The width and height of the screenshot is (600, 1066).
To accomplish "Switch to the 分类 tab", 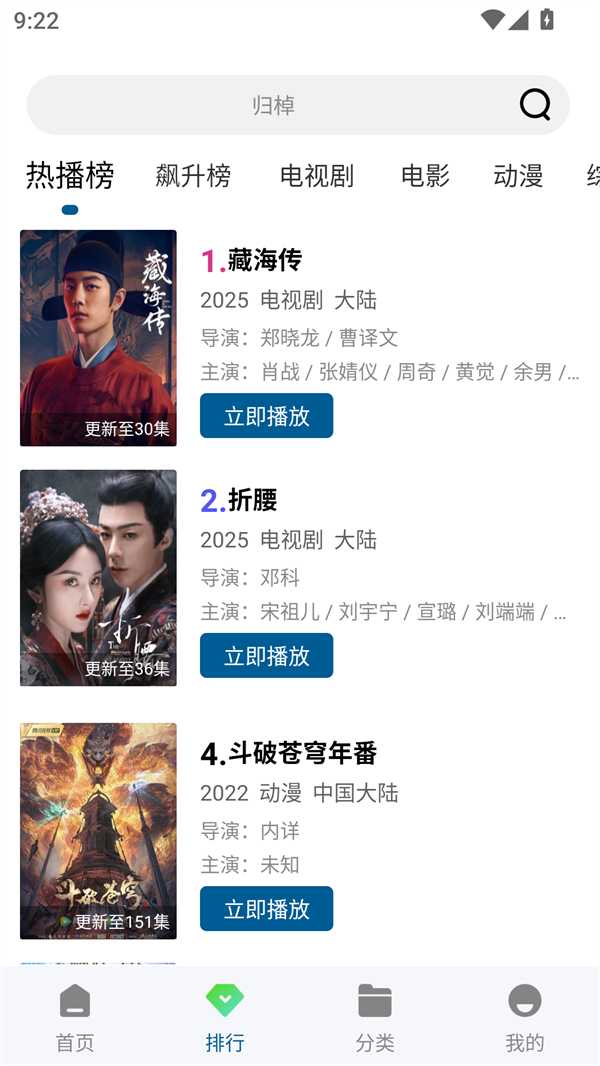I will (375, 1018).
